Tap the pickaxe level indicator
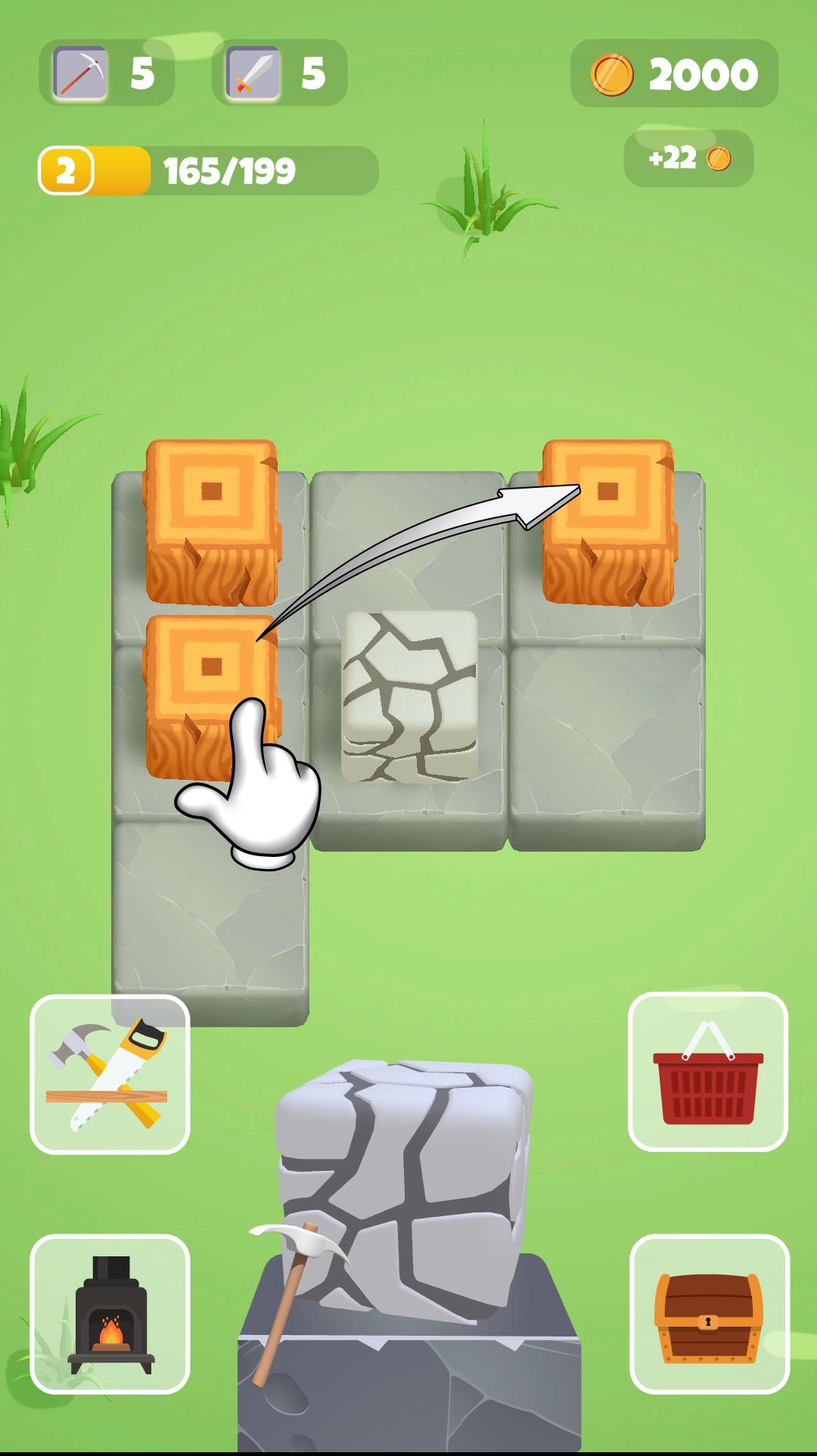 click(x=107, y=73)
